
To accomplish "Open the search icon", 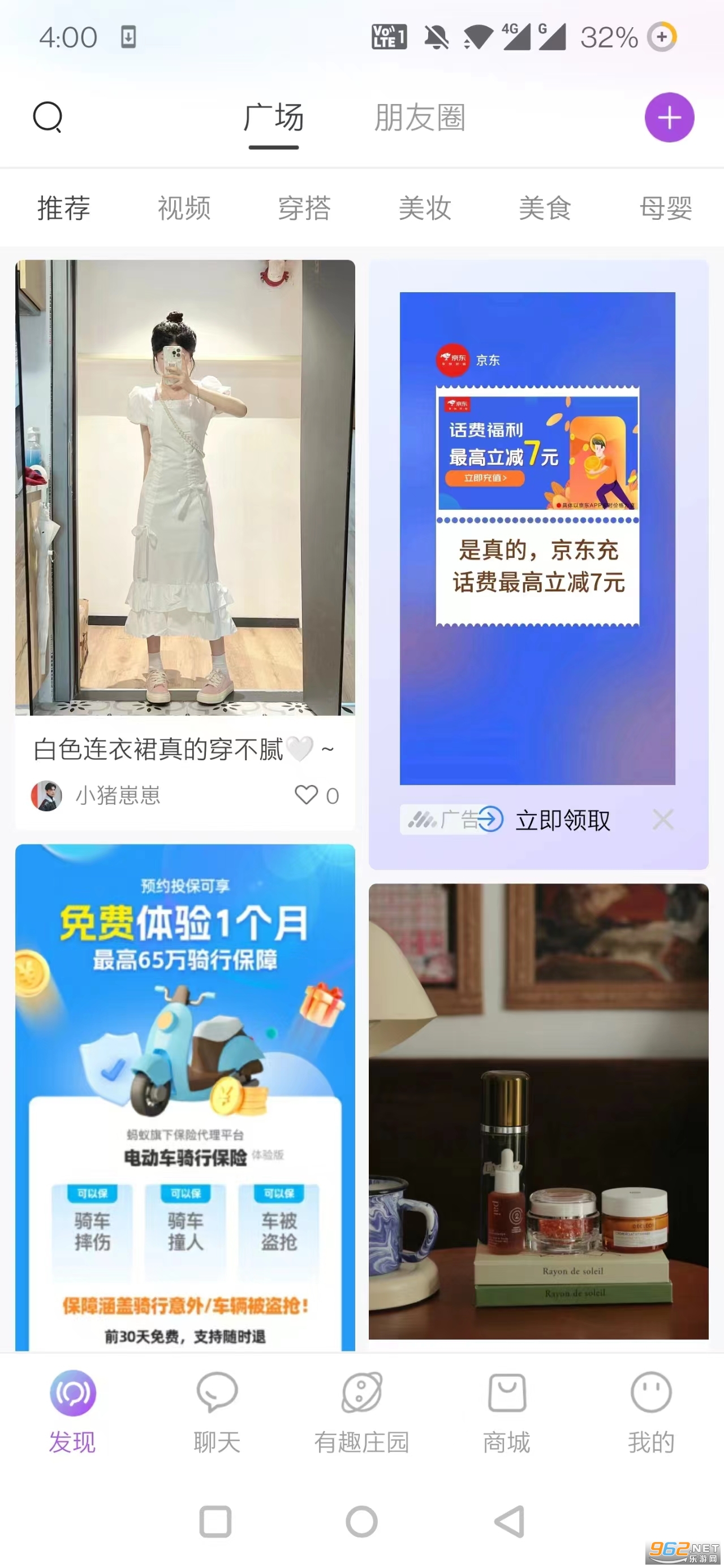I will 48,117.
